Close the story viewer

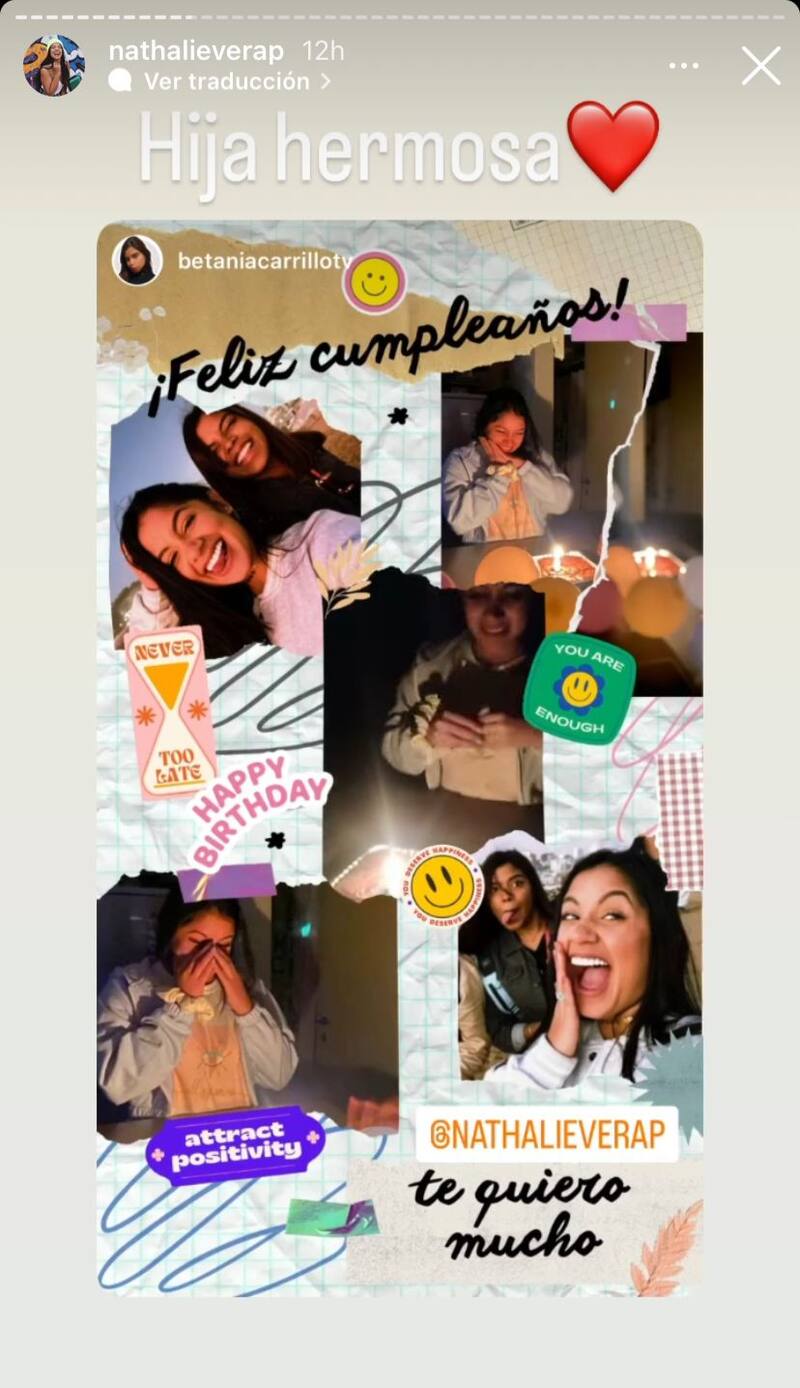click(761, 66)
